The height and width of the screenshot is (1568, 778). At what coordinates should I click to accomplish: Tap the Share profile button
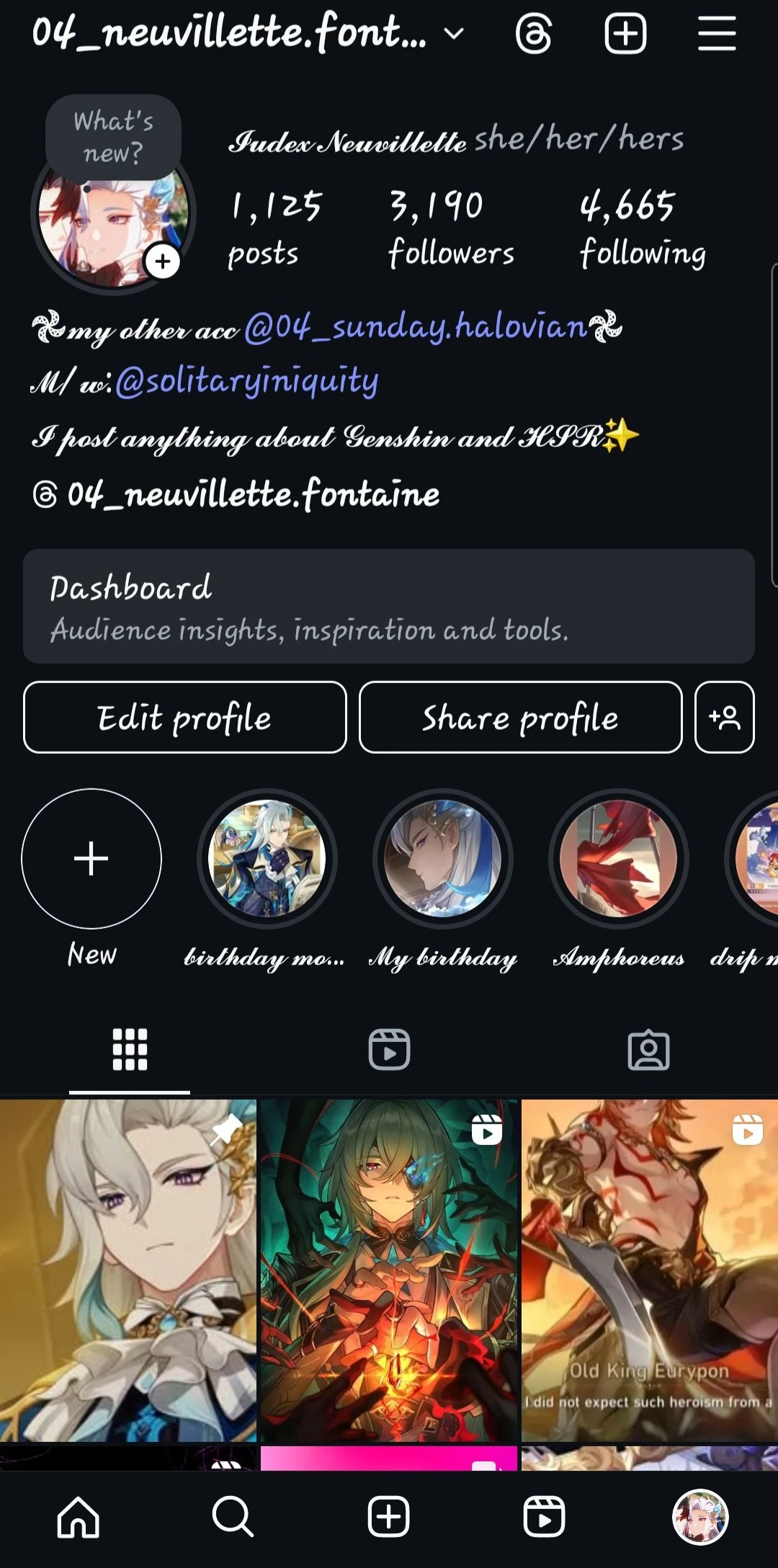tap(520, 718)
